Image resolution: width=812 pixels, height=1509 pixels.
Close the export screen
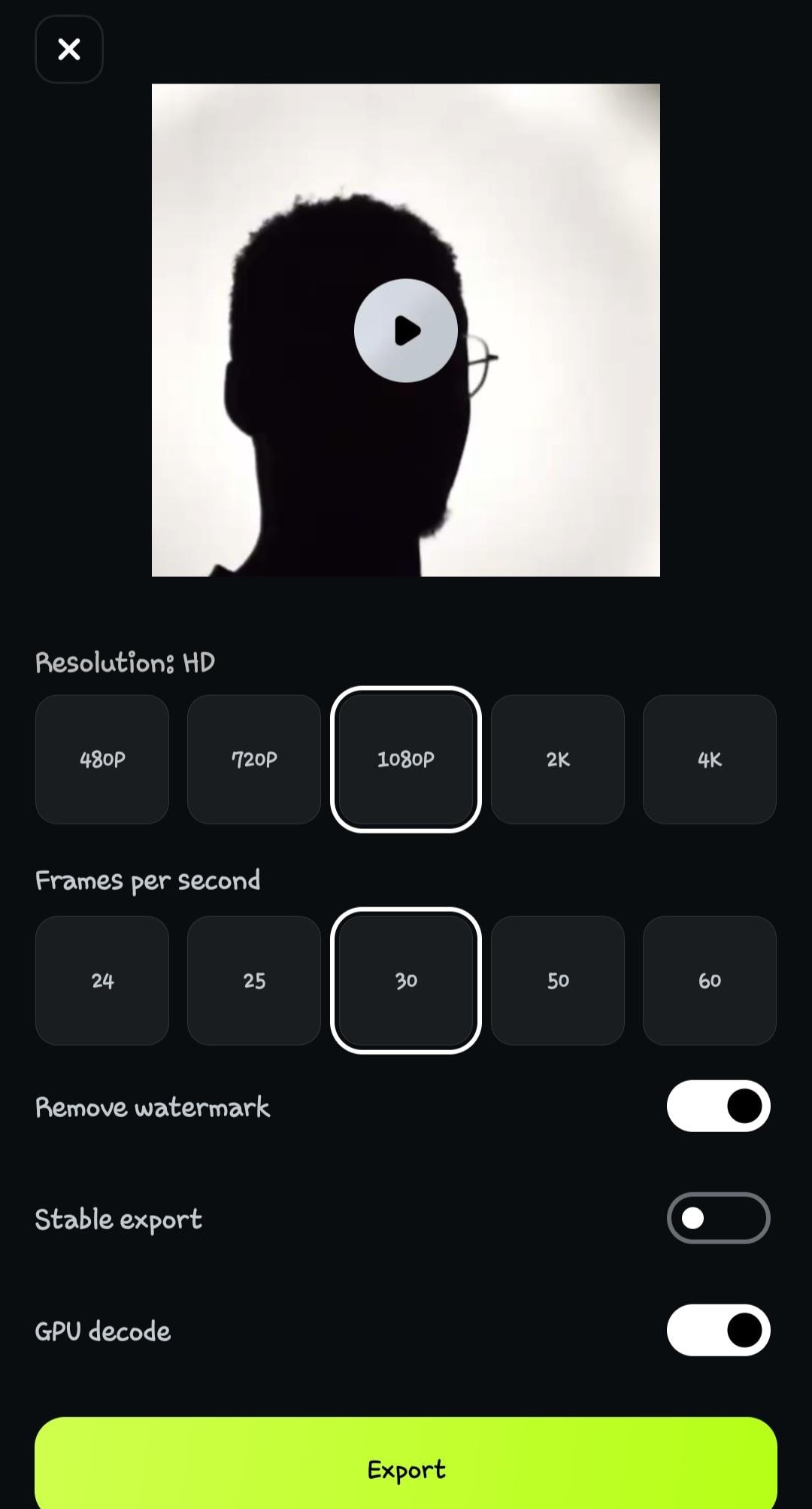(68, 50)
